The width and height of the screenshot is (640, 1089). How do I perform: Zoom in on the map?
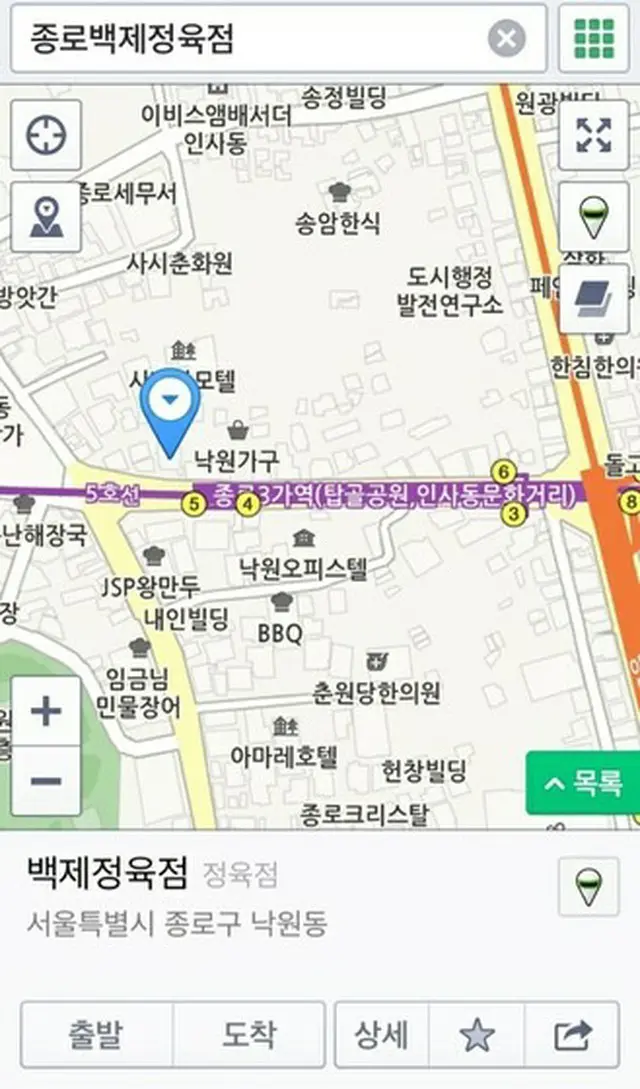click(x=46, y=712)
